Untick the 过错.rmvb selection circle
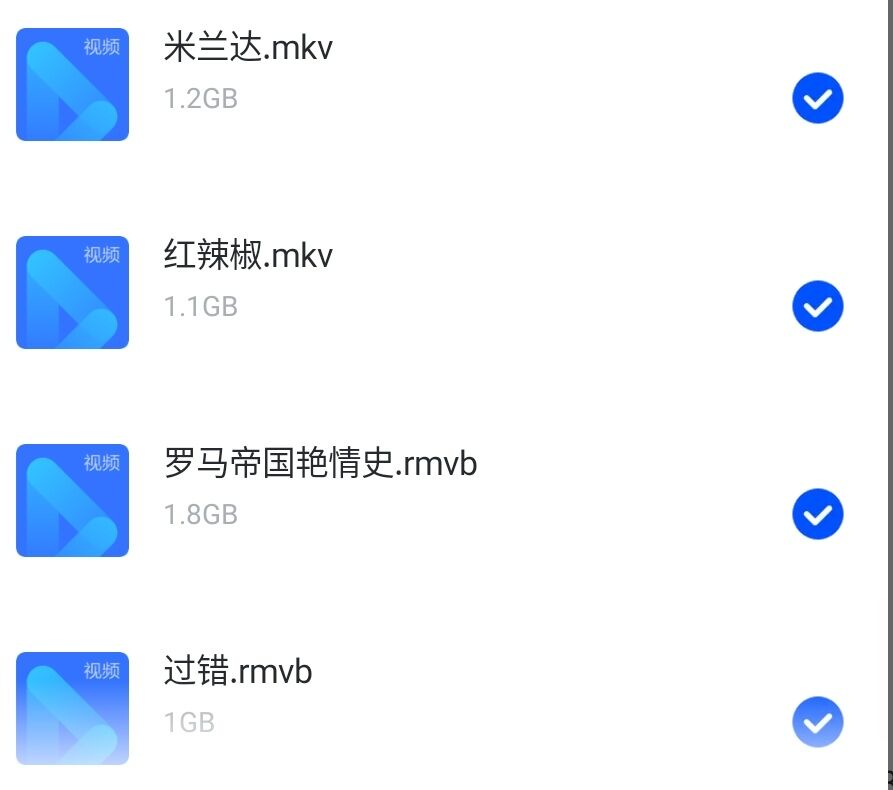The height and width of the screenshot is (790, 893). [817, 722]
